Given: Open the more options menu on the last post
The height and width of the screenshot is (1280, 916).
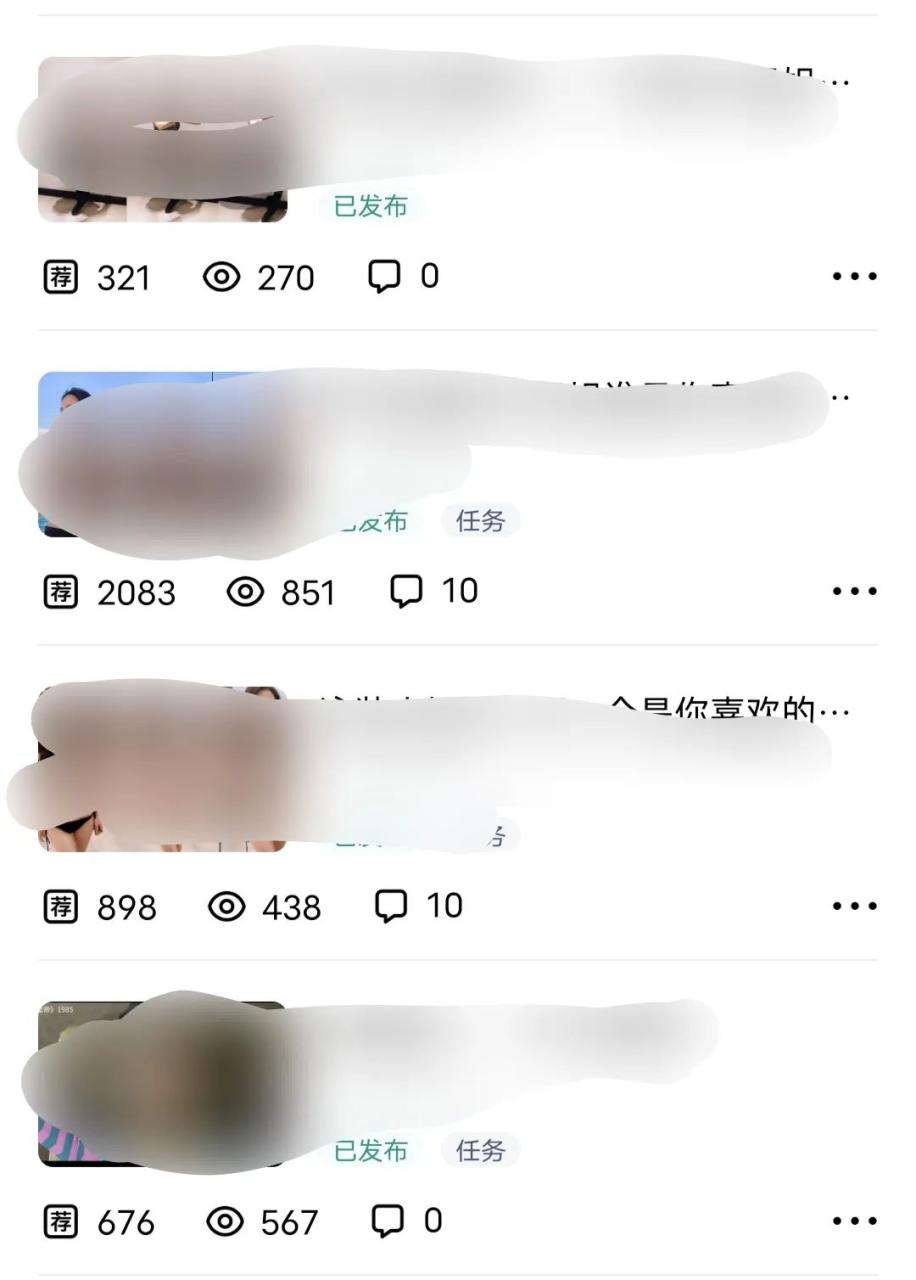Looking at the screenshot, I should (855, 1220).
